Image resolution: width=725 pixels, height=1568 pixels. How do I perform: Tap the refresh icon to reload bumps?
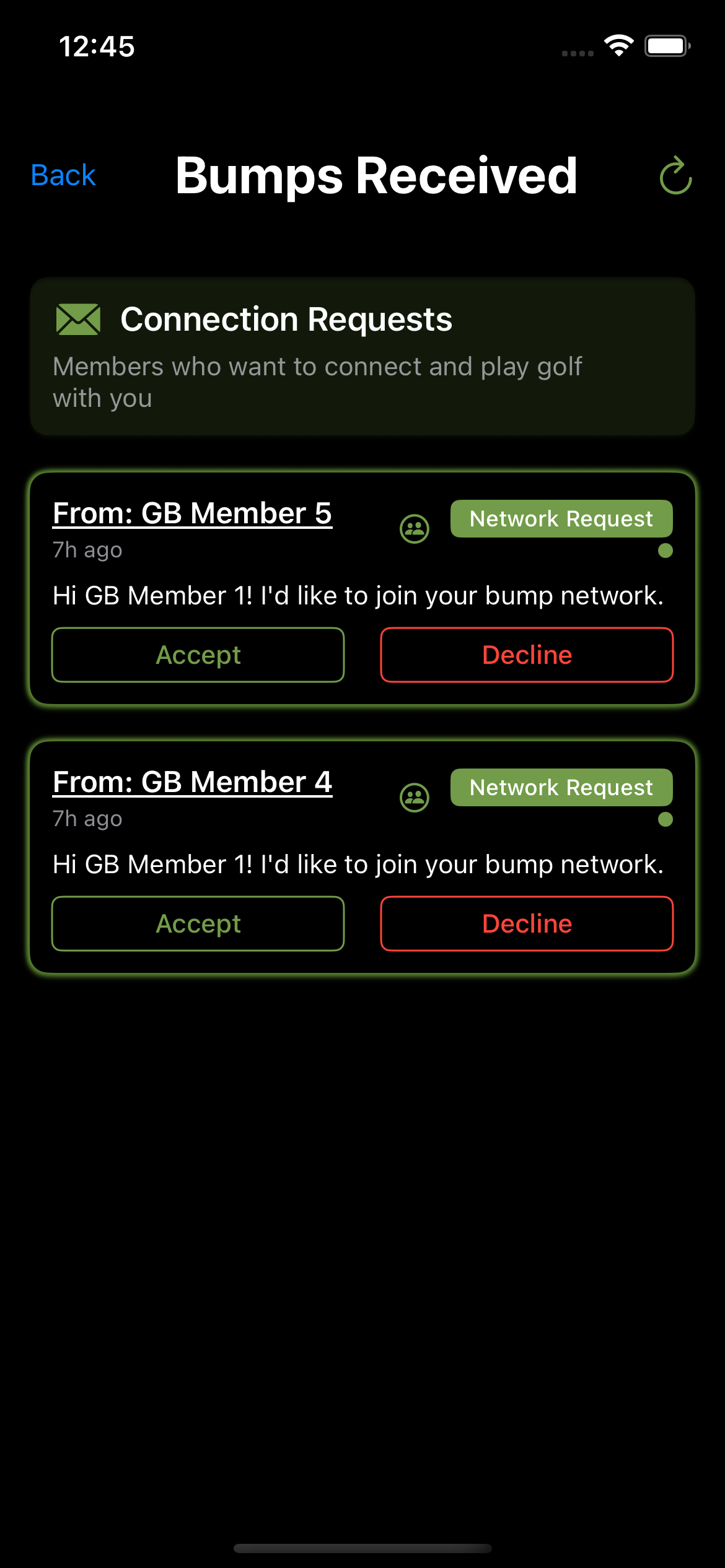(x=675, y=175)
